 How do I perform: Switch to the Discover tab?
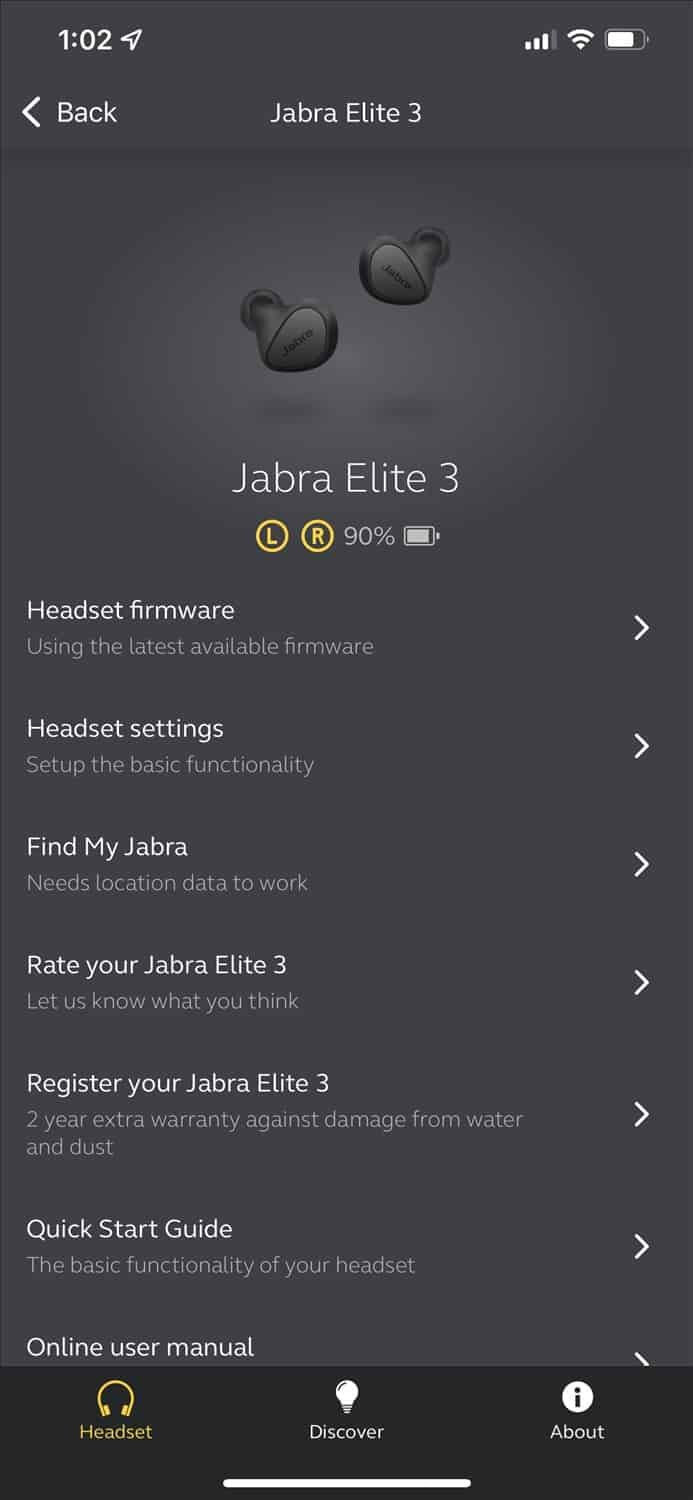(x=346, y=1411)
